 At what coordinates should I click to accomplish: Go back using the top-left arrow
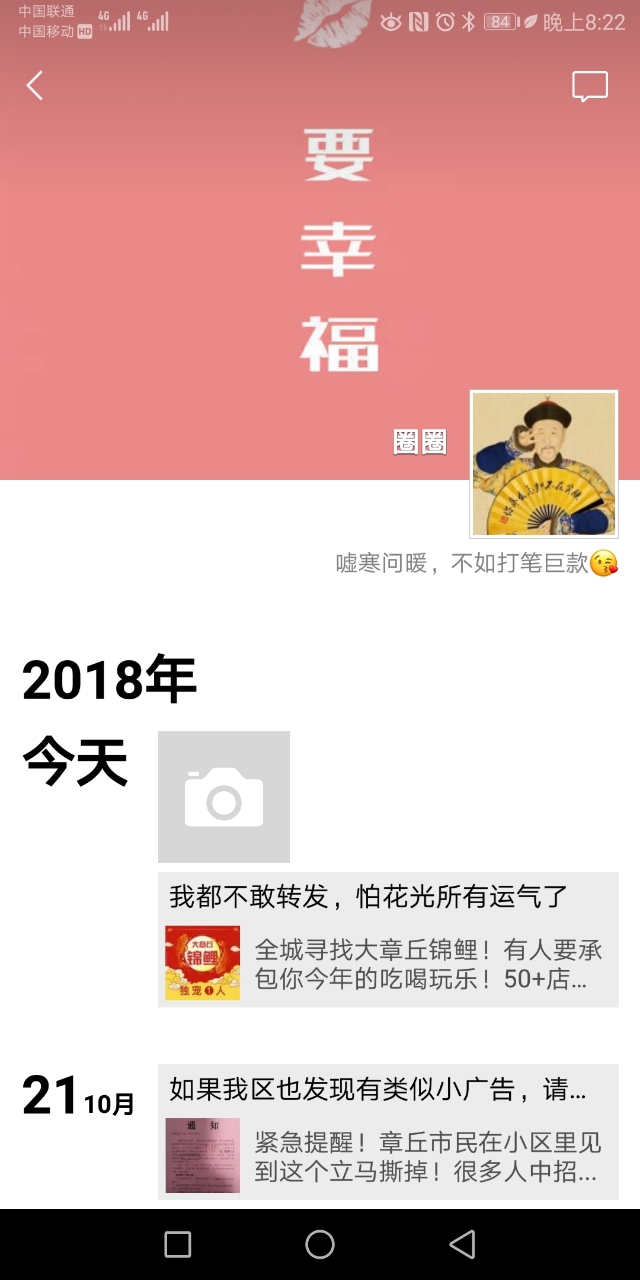(x=35, y=86)
